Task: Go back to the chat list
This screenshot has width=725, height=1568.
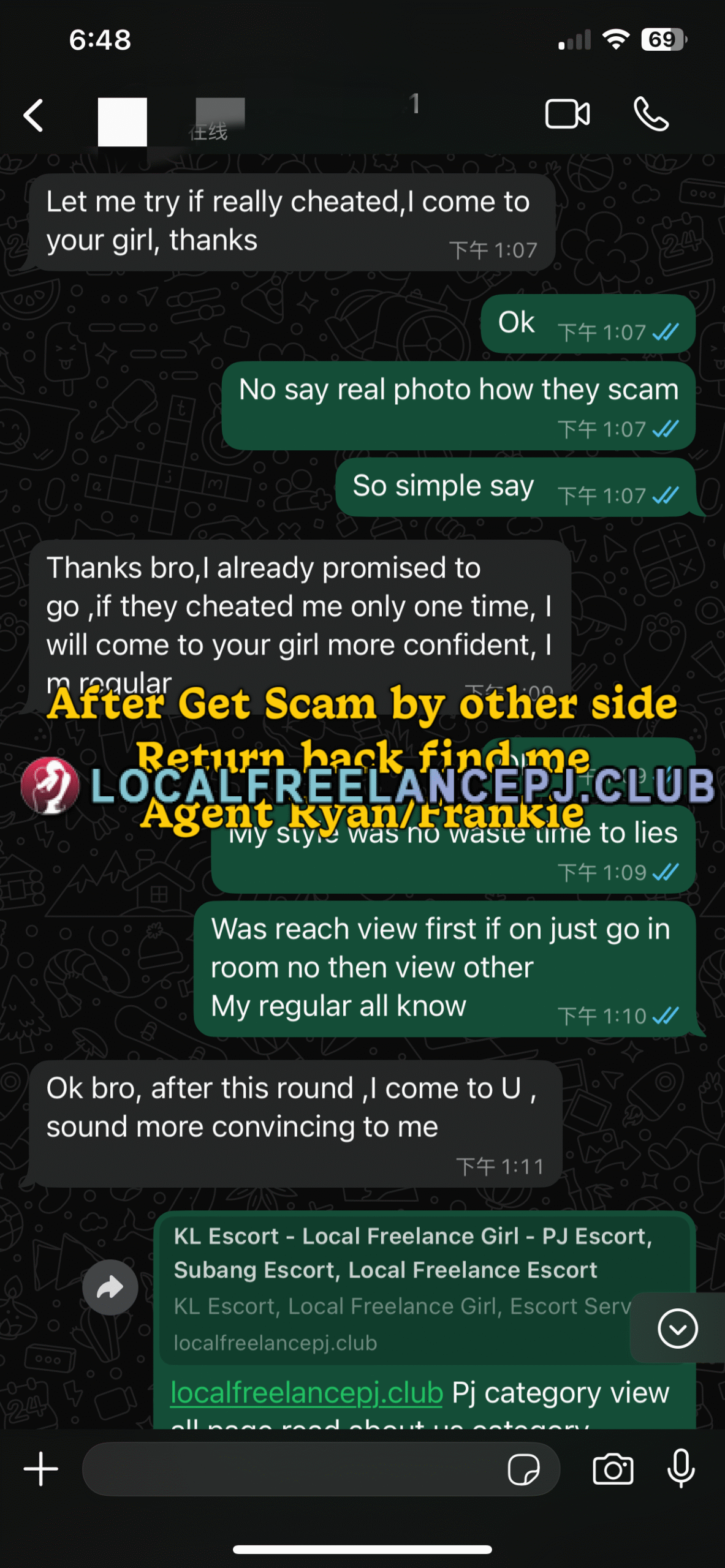Action: point(34,115)
